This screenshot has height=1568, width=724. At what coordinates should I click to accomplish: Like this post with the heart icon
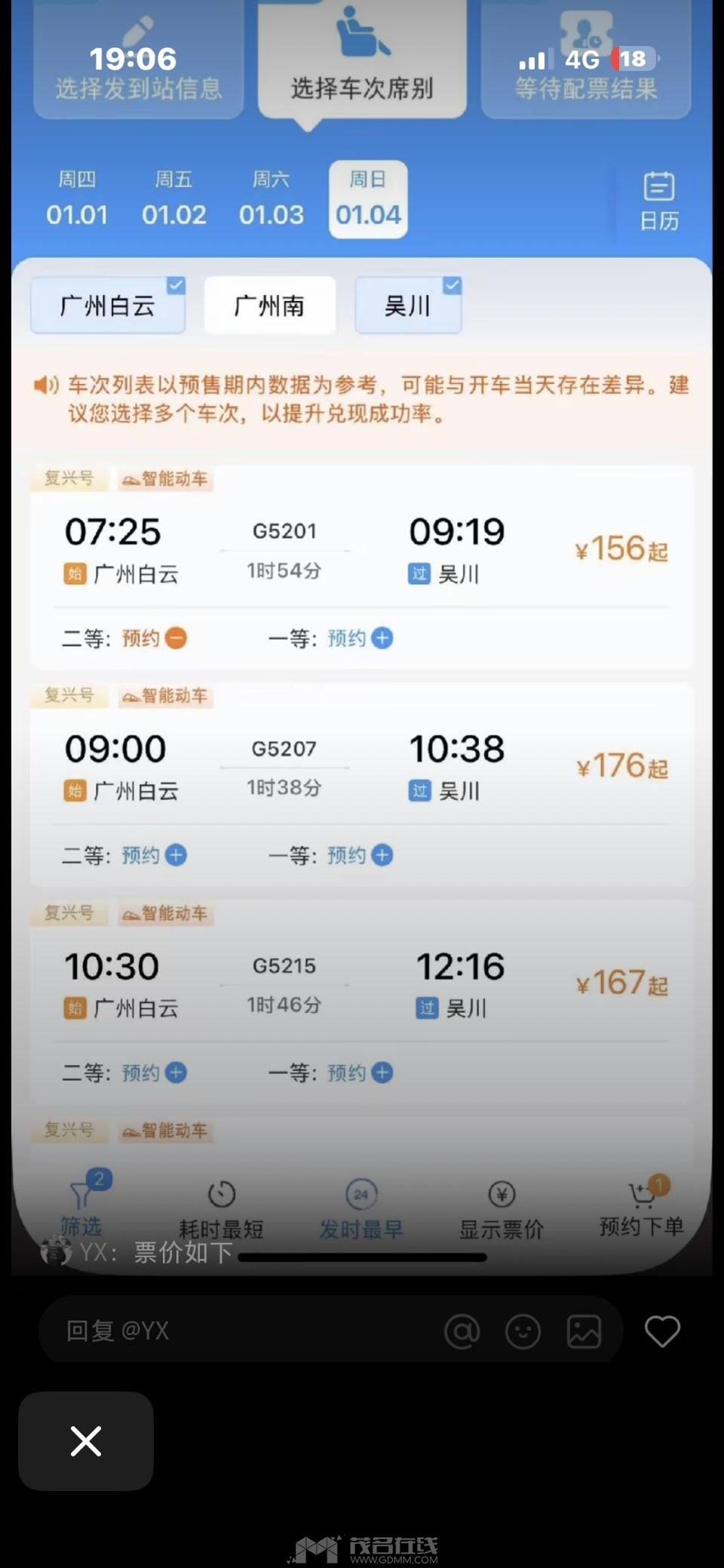point(662,1330)
